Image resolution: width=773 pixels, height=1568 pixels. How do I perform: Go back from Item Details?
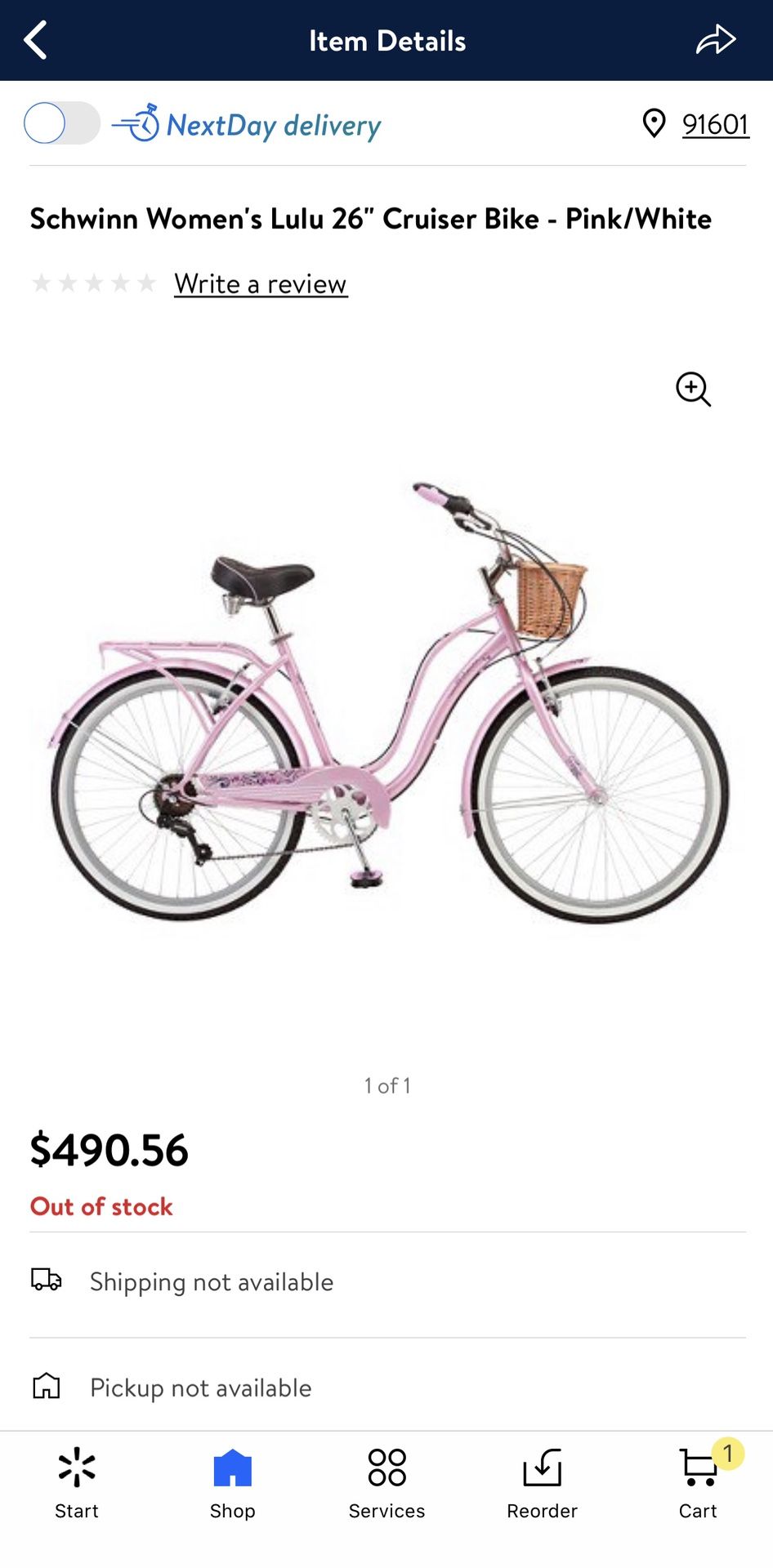(x=35, y=41)
